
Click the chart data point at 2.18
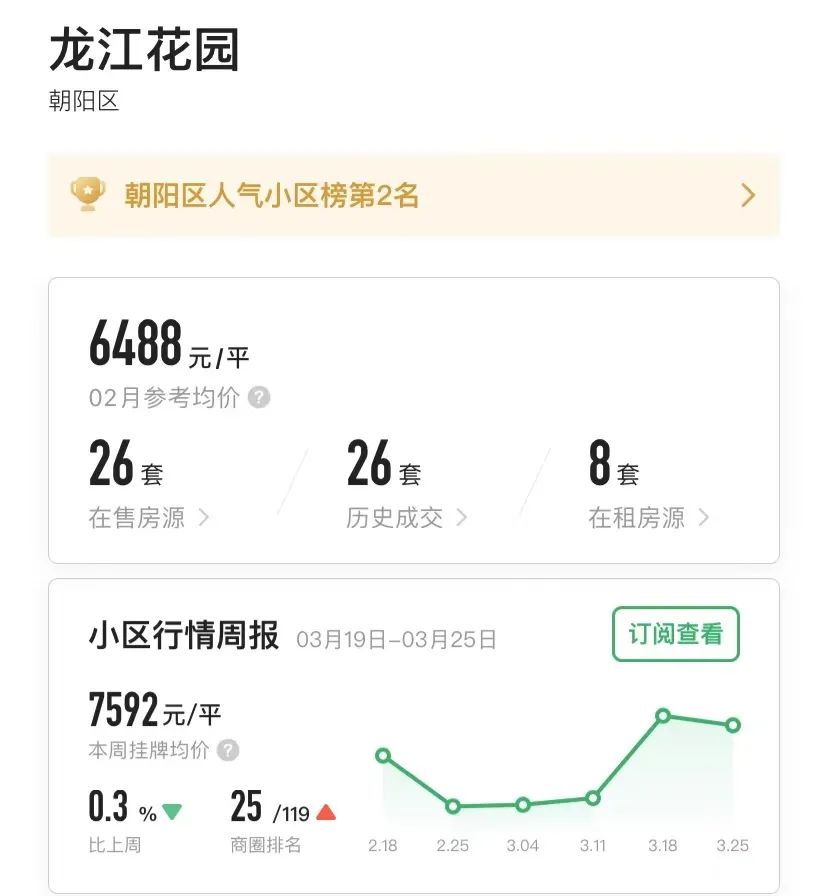point(382,756)
